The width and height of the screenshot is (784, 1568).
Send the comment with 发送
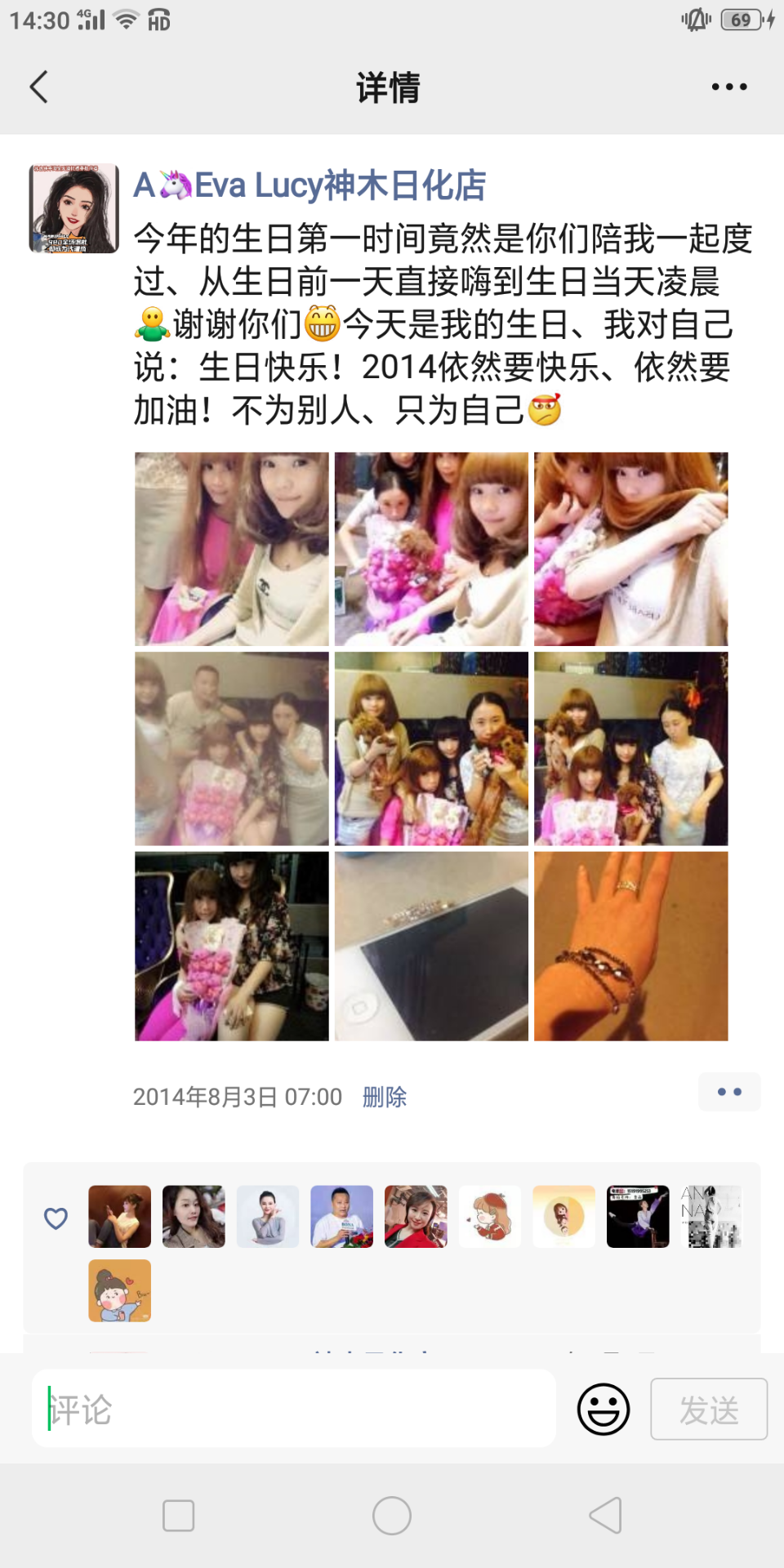(x=709, y=1409)
